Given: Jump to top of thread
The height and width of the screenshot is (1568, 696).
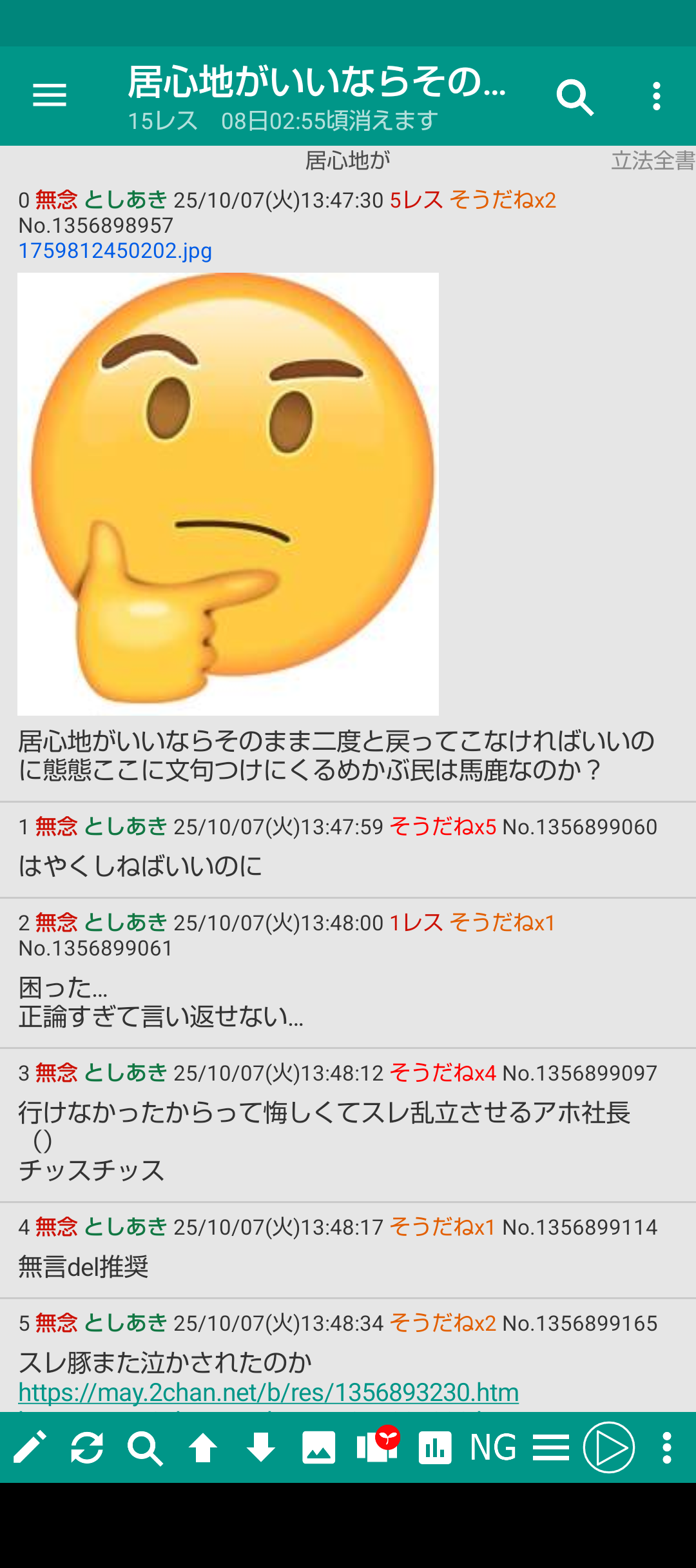Looking at the screenshot, I should [203, 1448].
